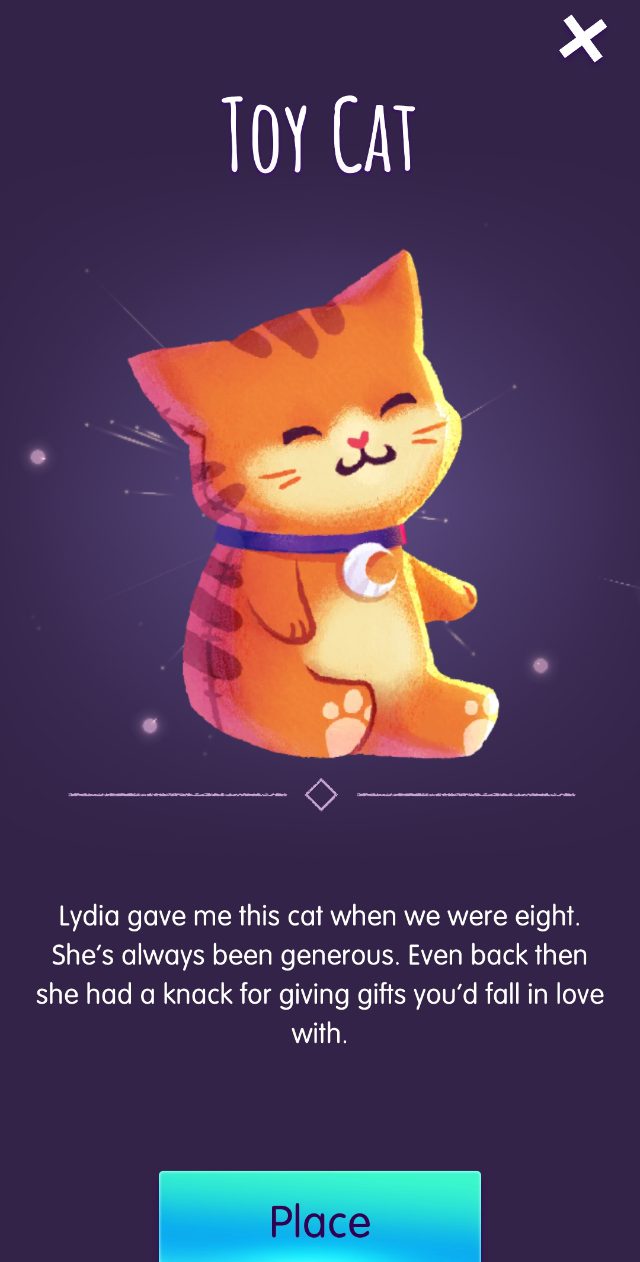
Task: Tap the Place button
Action: [x=320, y=1219]
